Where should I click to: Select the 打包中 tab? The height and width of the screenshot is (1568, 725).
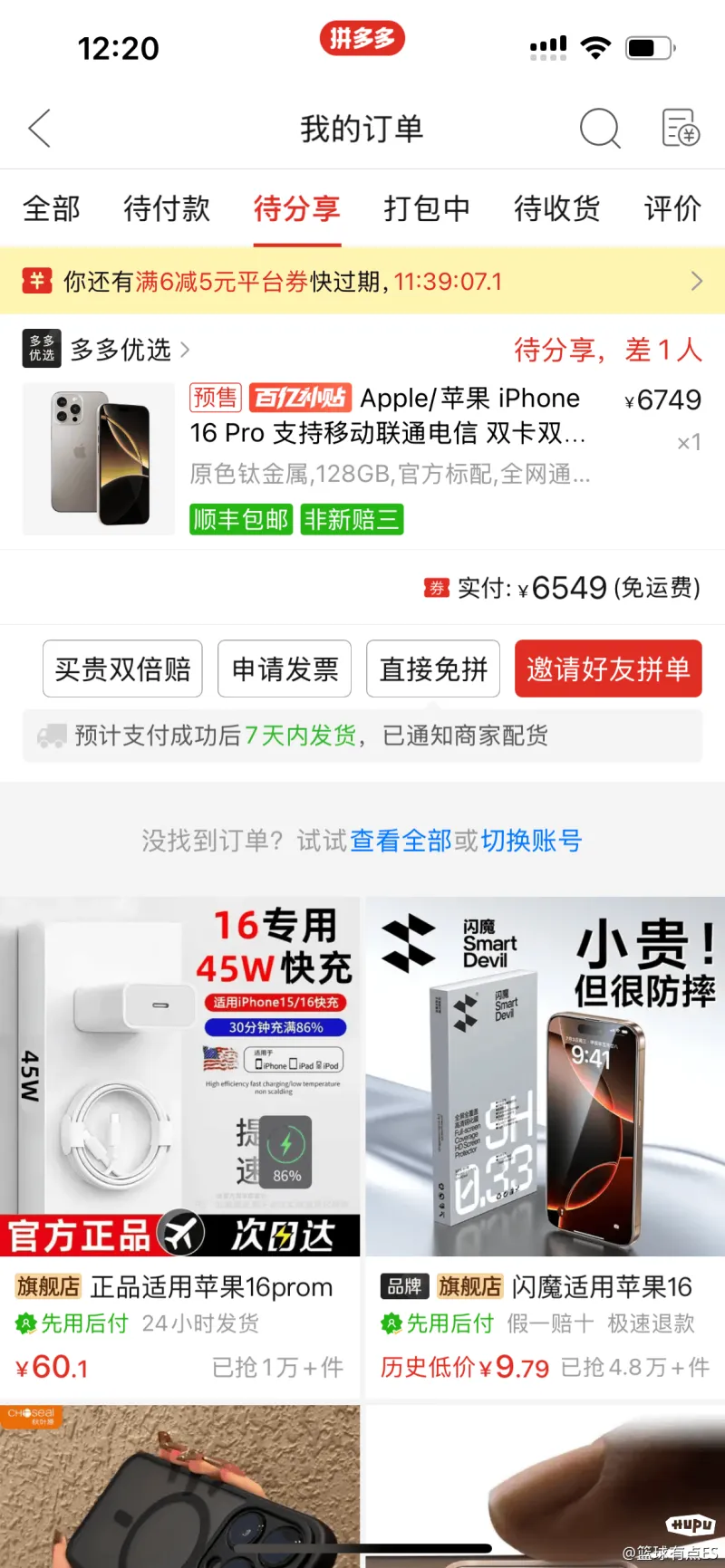(x=426, y=208)
